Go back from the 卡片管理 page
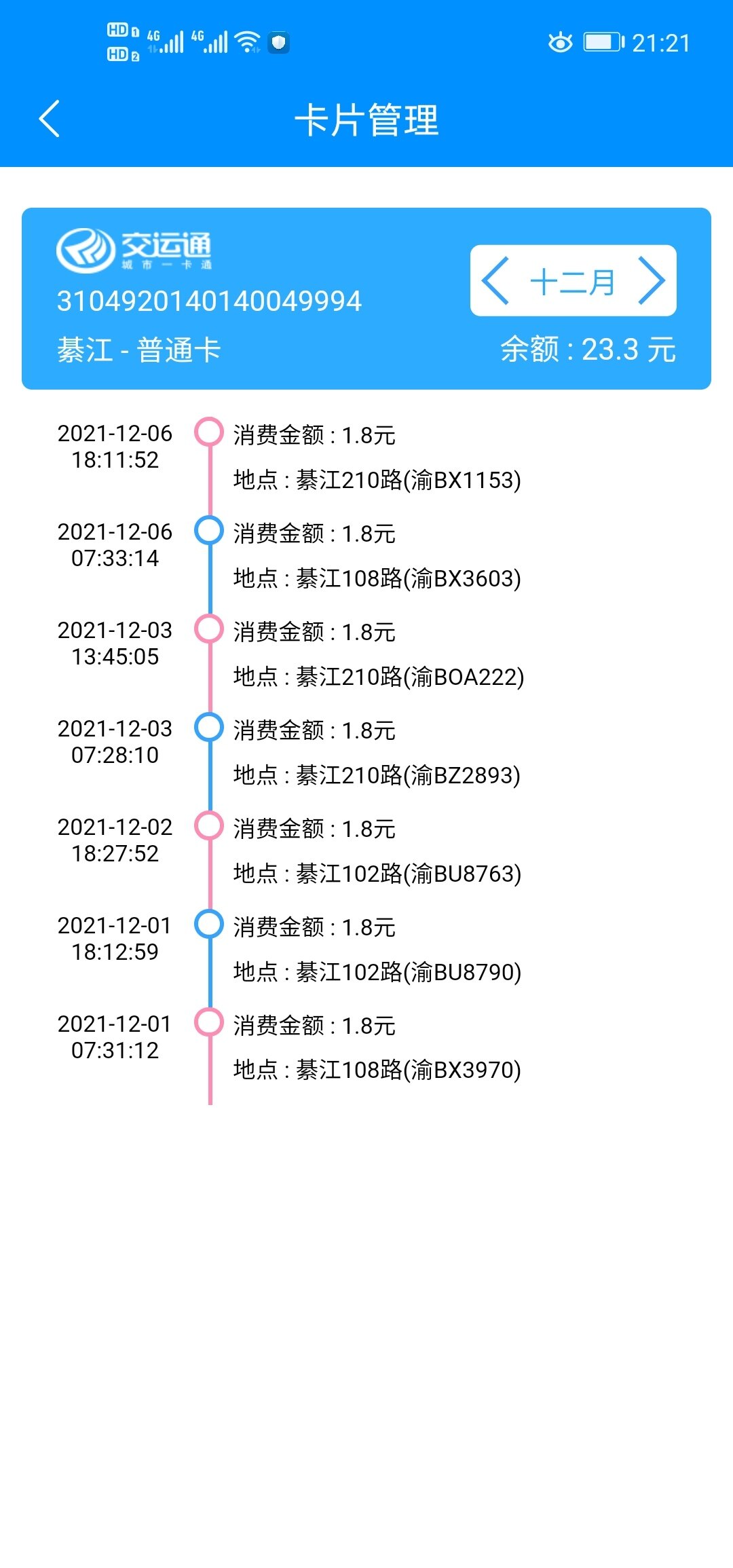The width and height of the screenshot is (733, 1568). click(x=50, y=119)
